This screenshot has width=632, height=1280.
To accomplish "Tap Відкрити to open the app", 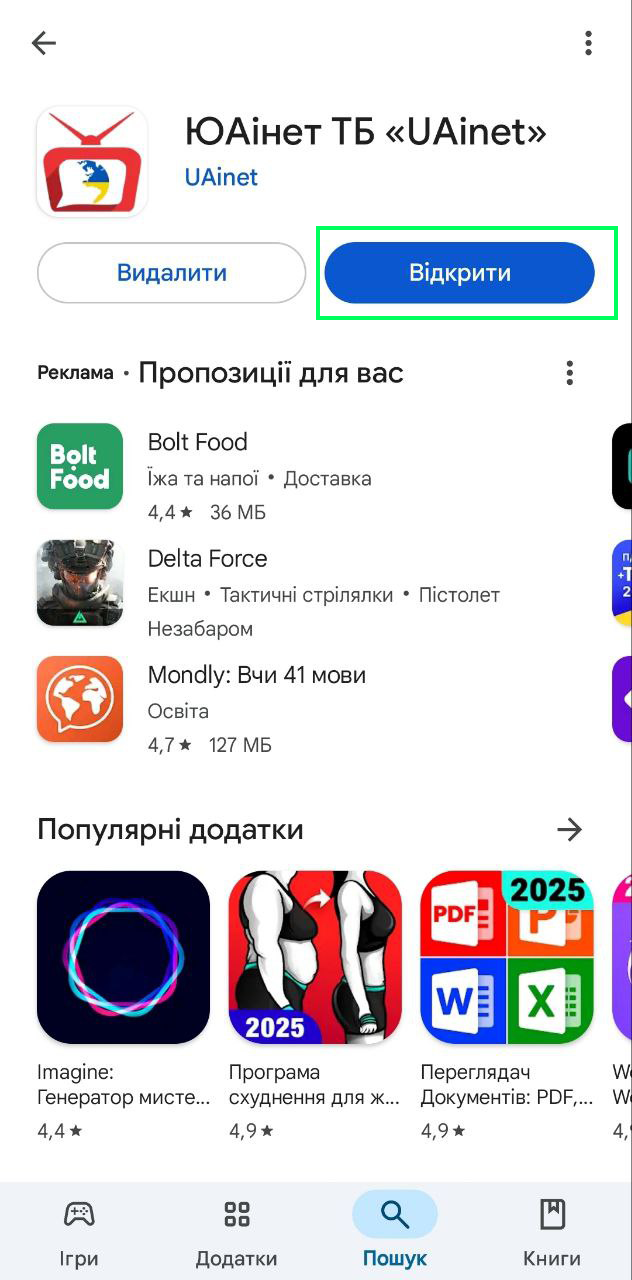I will (460, 273).
